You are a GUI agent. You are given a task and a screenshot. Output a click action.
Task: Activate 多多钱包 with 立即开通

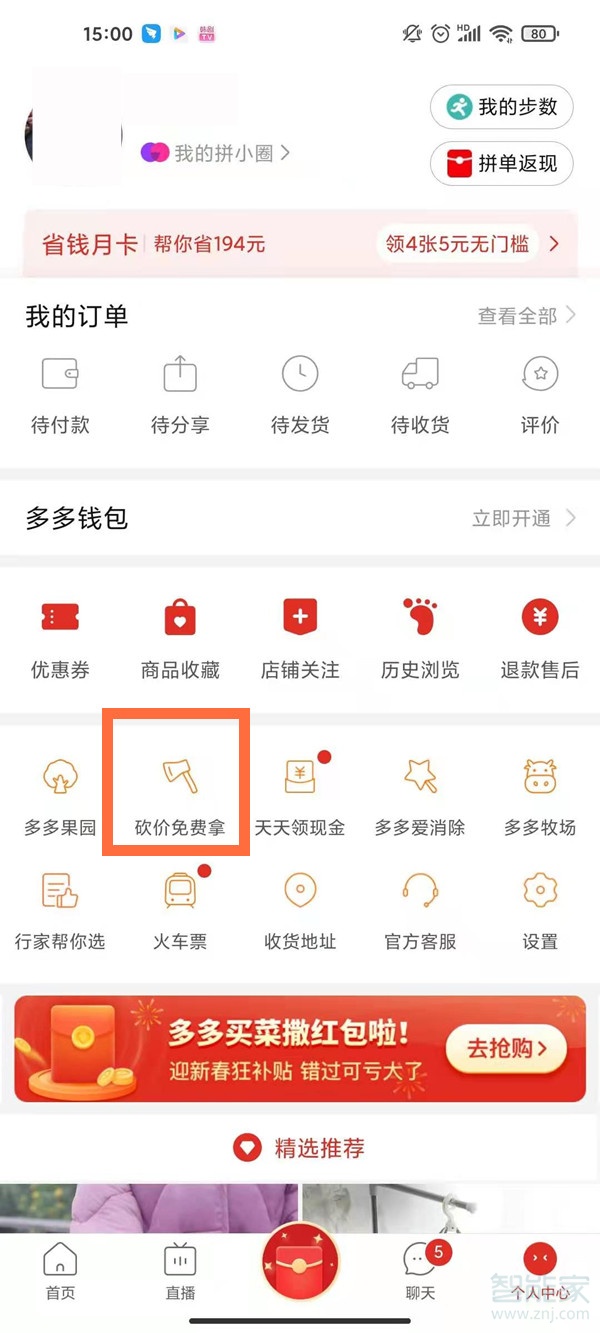(524, 518)
